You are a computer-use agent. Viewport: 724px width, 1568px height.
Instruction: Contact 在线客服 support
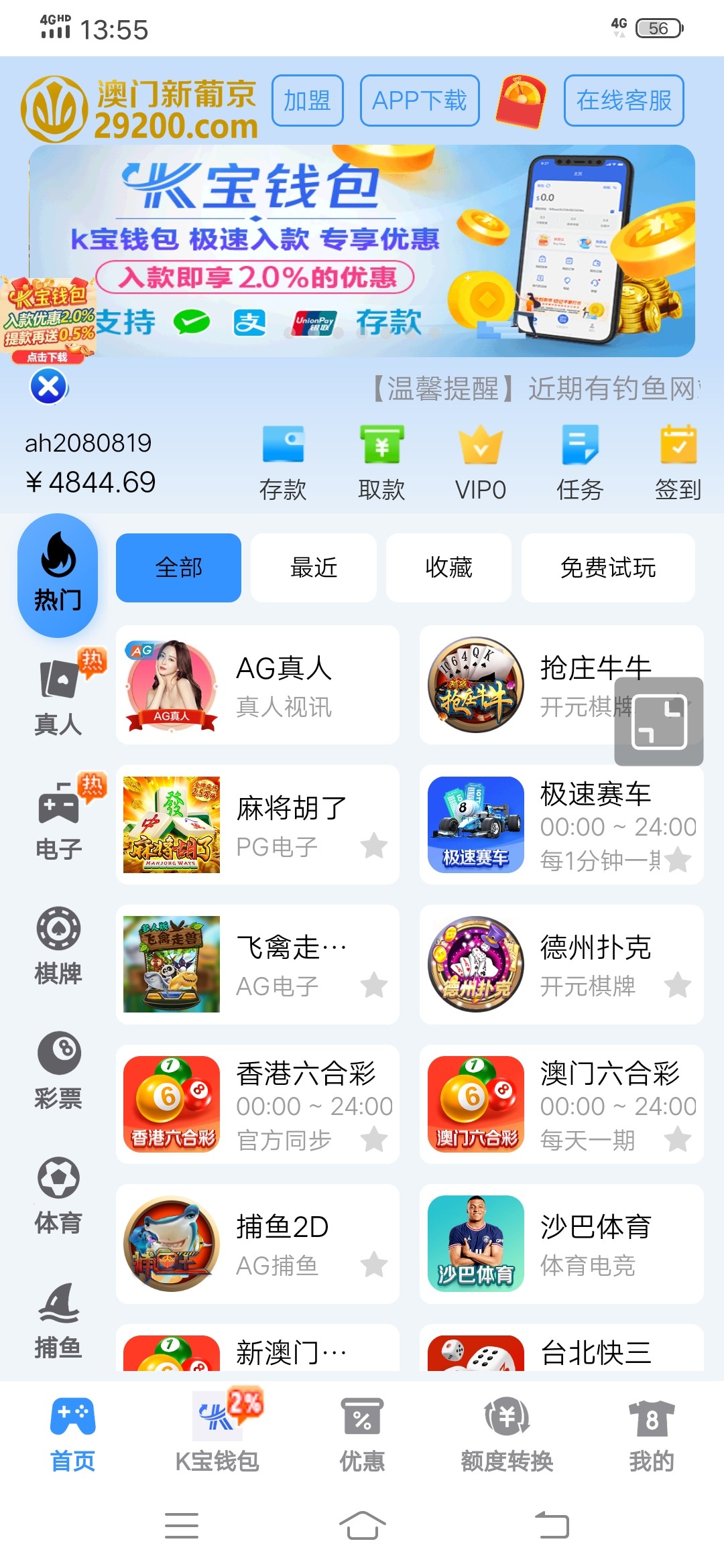pyautogui.click(x=623, y=101)
